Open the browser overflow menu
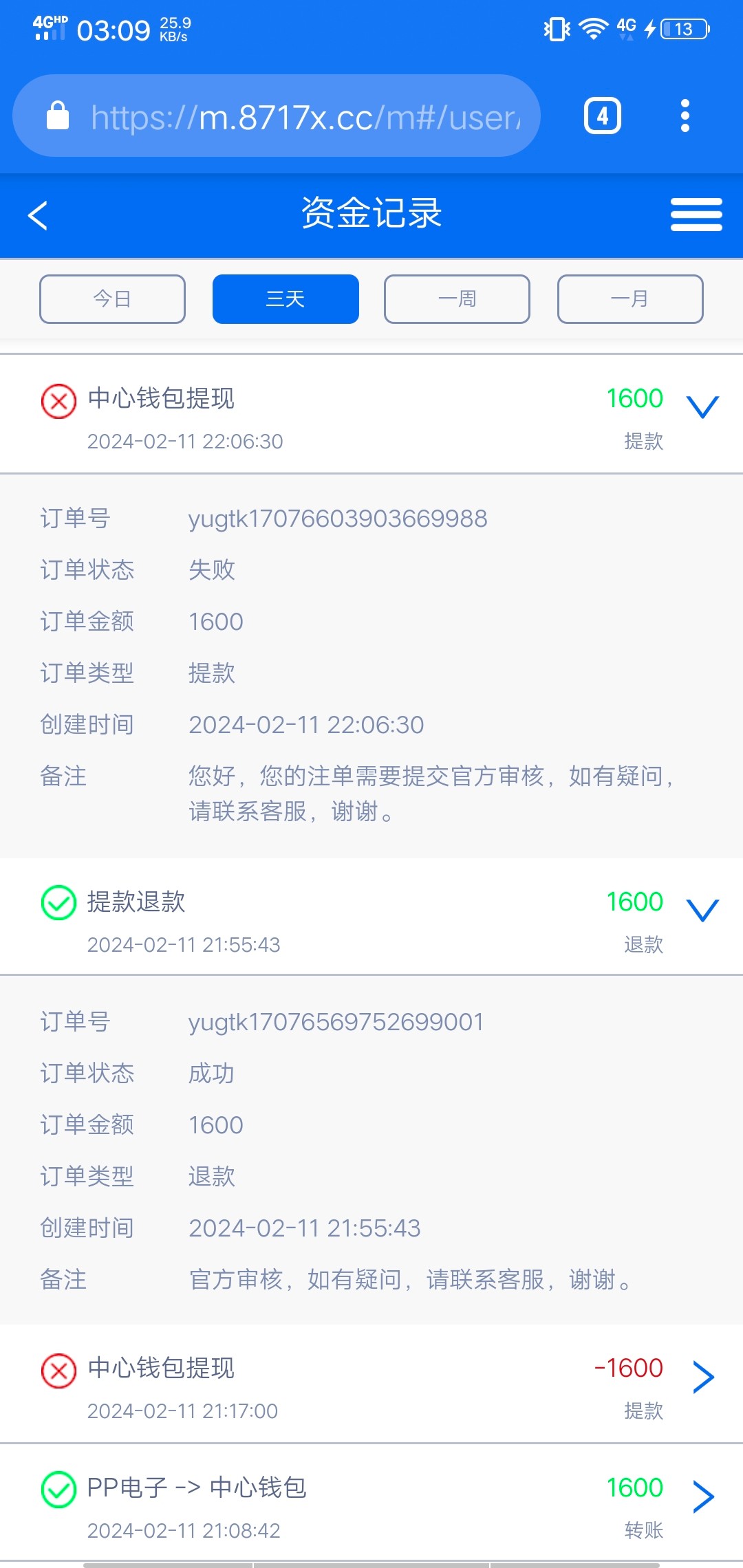Screen dimensions: 743x1568 [x=685, y=116]
